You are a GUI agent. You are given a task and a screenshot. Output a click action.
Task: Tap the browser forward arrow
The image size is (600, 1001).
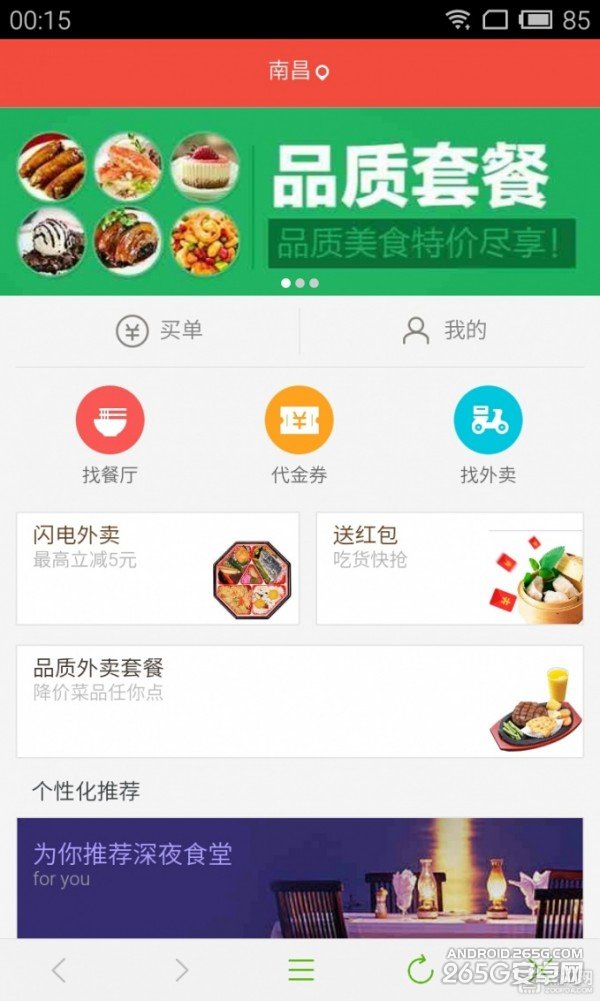[181, 969]
